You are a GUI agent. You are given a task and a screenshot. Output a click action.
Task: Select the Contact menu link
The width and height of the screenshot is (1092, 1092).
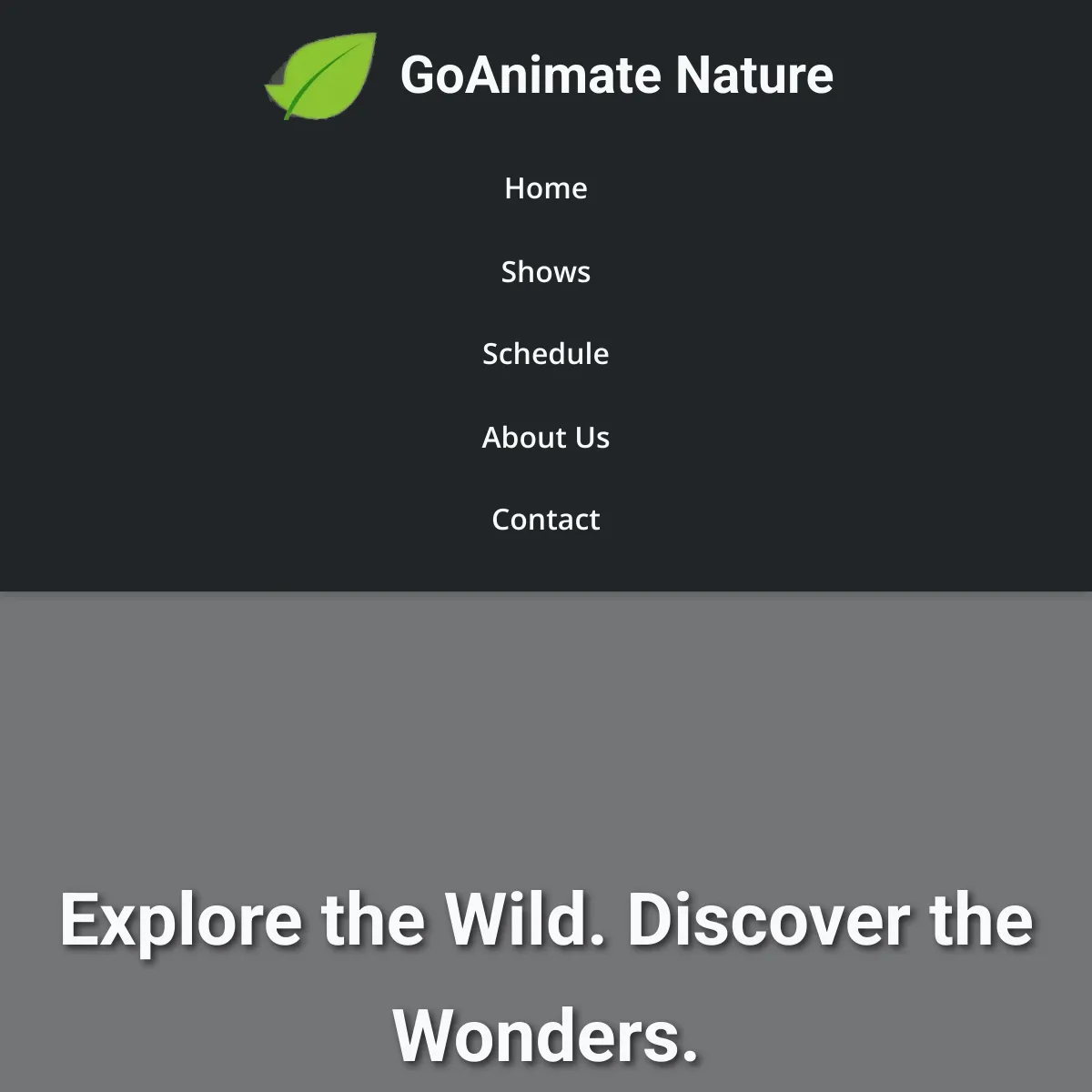[546, 520]
